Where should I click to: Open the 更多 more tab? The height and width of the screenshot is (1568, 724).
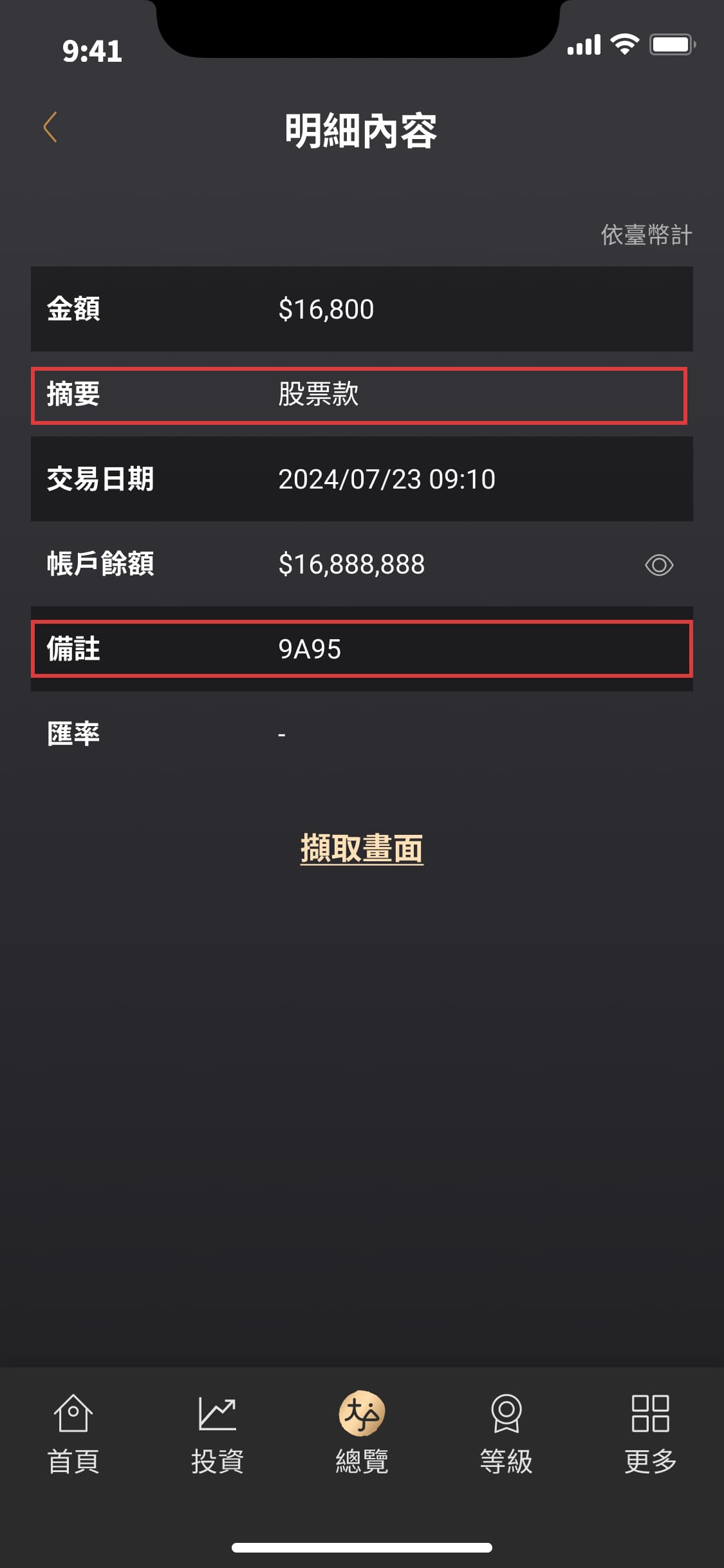[x=650, y=1433]
